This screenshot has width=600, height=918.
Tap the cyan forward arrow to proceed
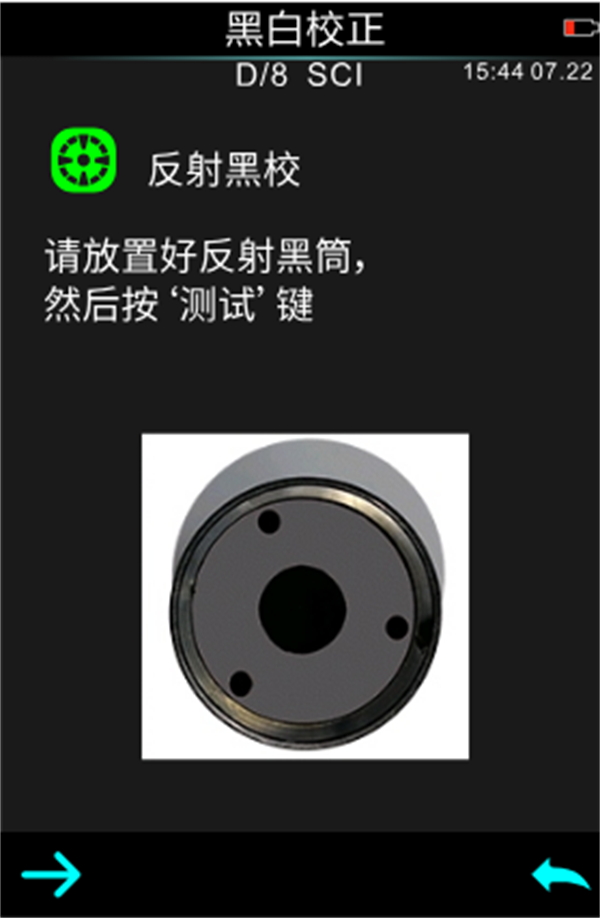click(x=51, y=876)
